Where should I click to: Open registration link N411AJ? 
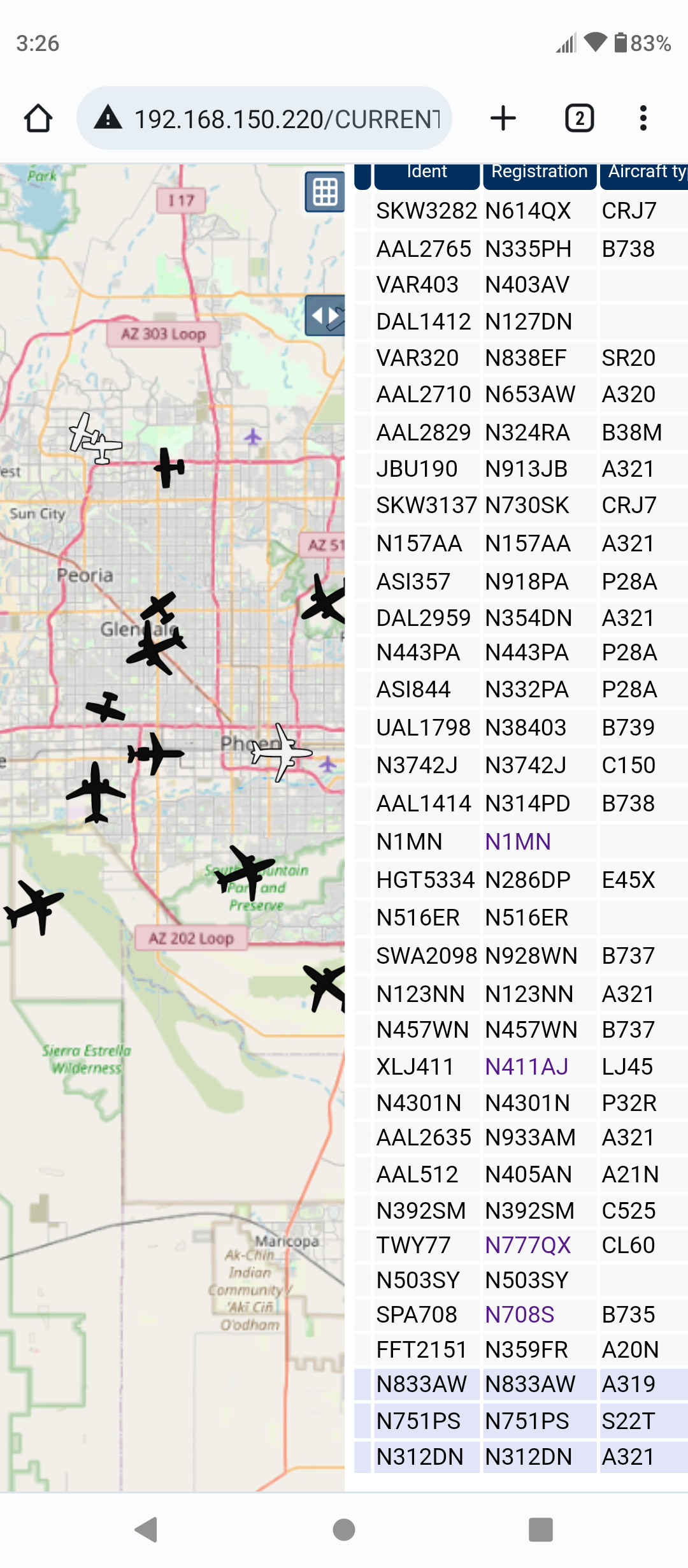pos(527,1066)
